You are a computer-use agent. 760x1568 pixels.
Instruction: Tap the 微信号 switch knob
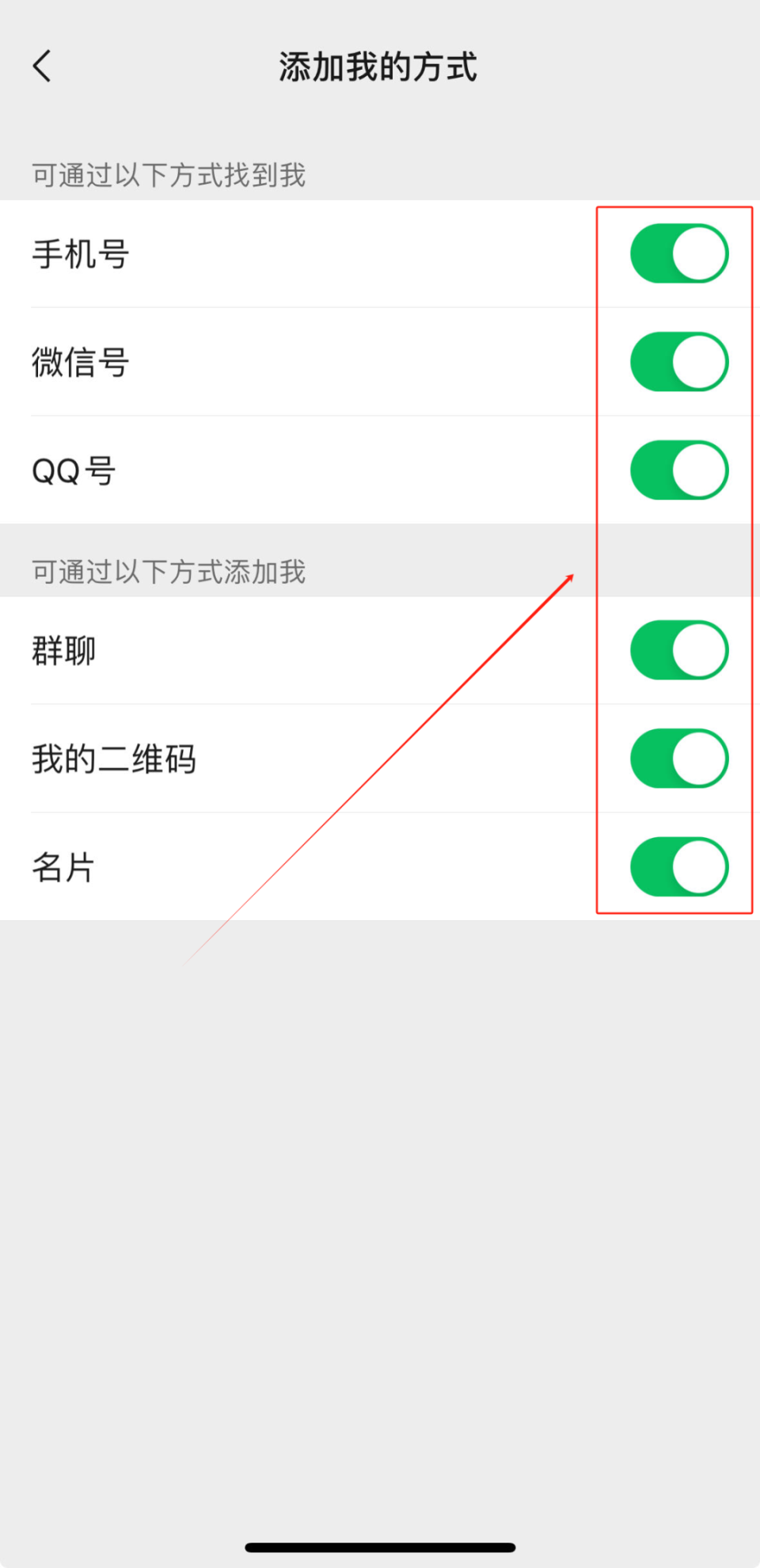(x=700, y=361)
